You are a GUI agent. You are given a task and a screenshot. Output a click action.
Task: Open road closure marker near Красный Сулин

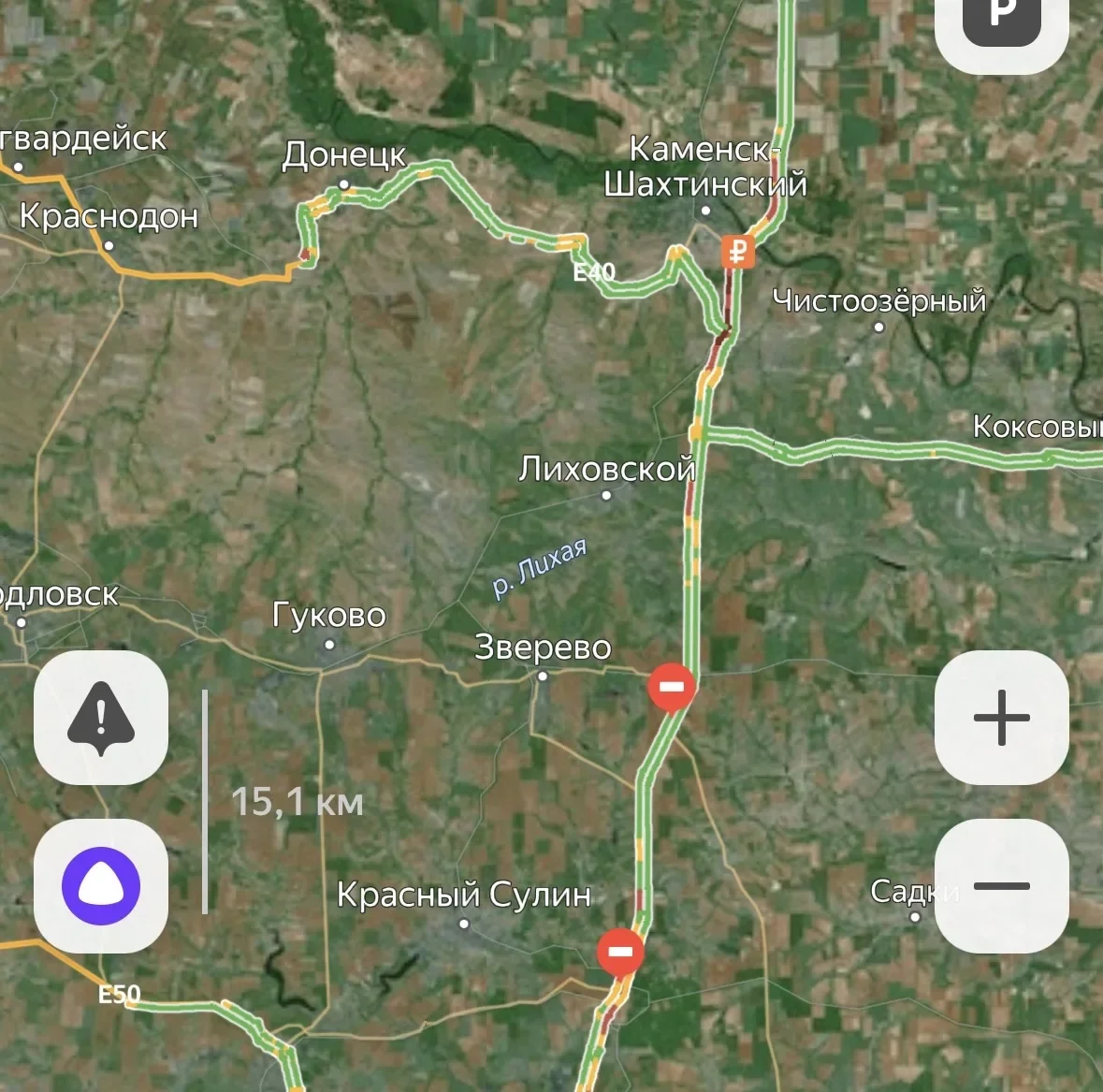point(621,953)
